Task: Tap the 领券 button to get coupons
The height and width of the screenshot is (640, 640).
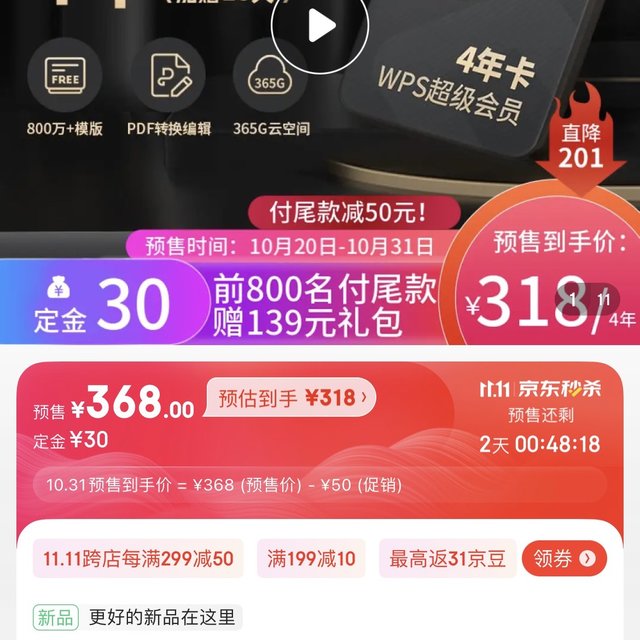Action: (x=563, y=558)
